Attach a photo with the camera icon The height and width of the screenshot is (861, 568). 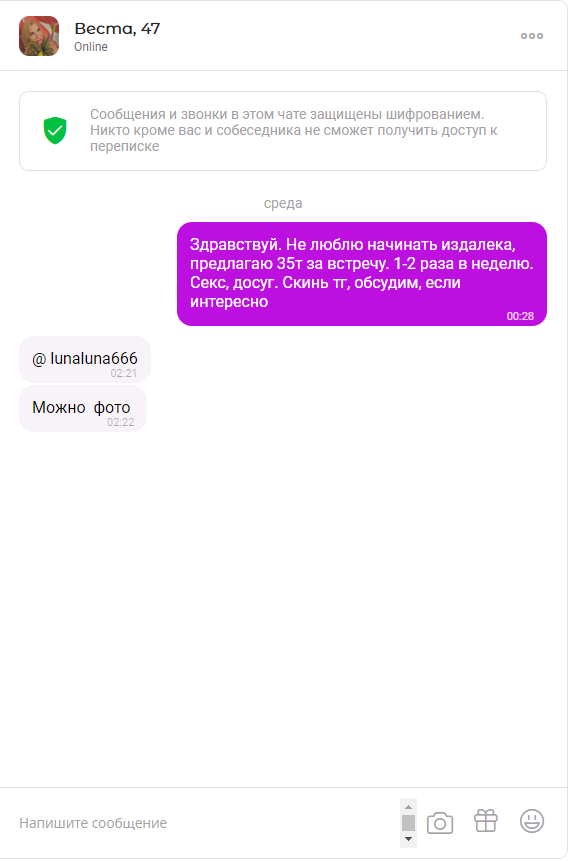point(440,823)
